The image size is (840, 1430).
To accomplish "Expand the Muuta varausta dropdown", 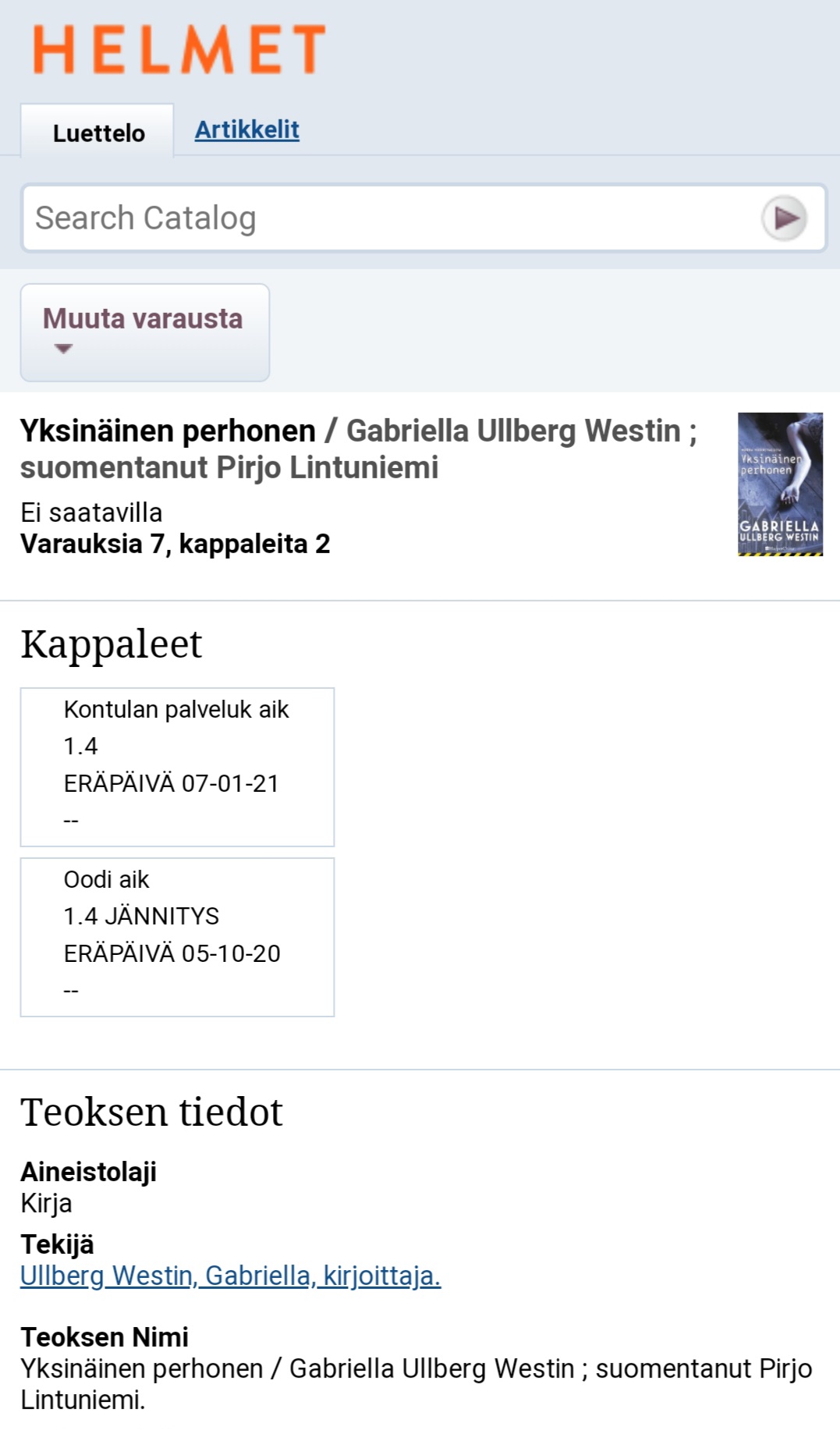I will point(145,332).
